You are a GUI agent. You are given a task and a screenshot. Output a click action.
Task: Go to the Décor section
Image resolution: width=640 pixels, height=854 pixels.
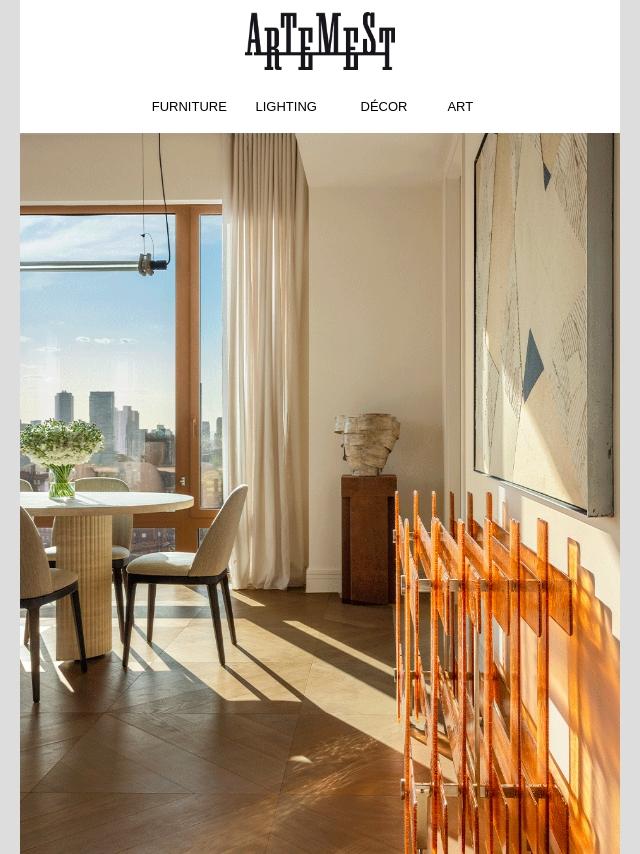pyautogui.click(x=383, y=106)
